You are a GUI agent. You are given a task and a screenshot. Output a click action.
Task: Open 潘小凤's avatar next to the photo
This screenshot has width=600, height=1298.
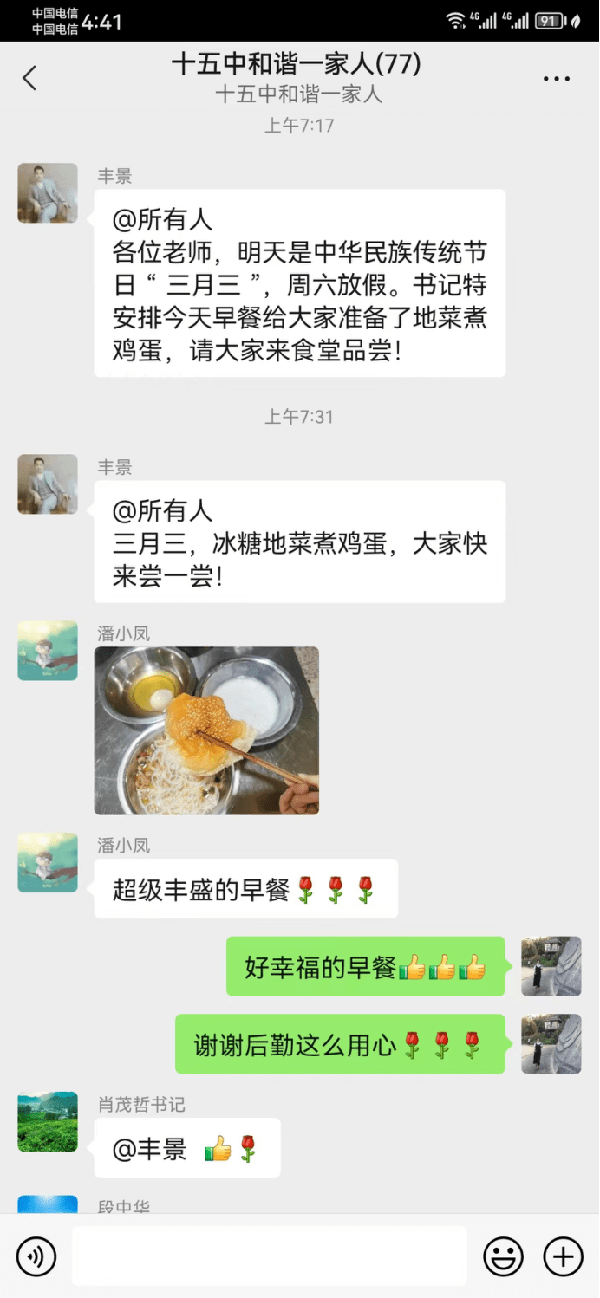tap(47, 651)
